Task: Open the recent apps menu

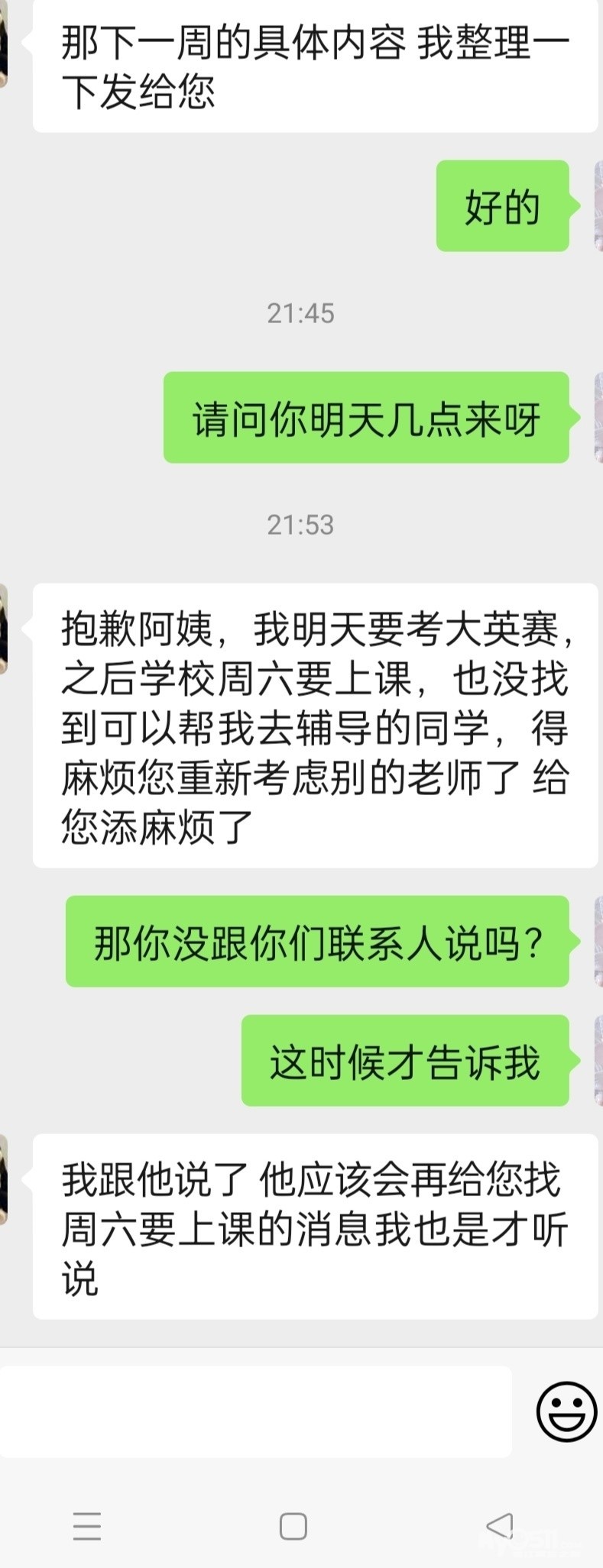Action: click(x=87, y=1526)
